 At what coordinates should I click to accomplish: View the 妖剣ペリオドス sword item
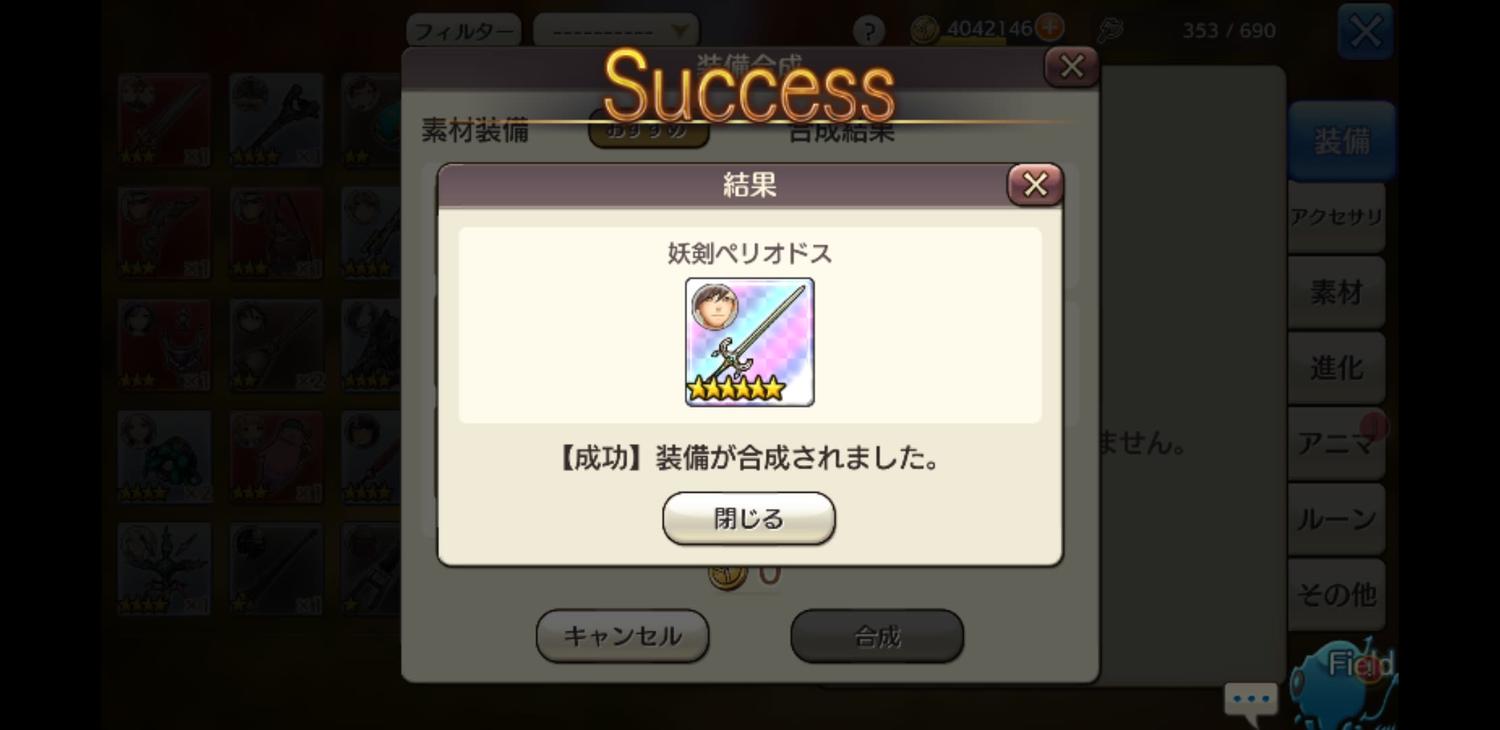point(749,342)
